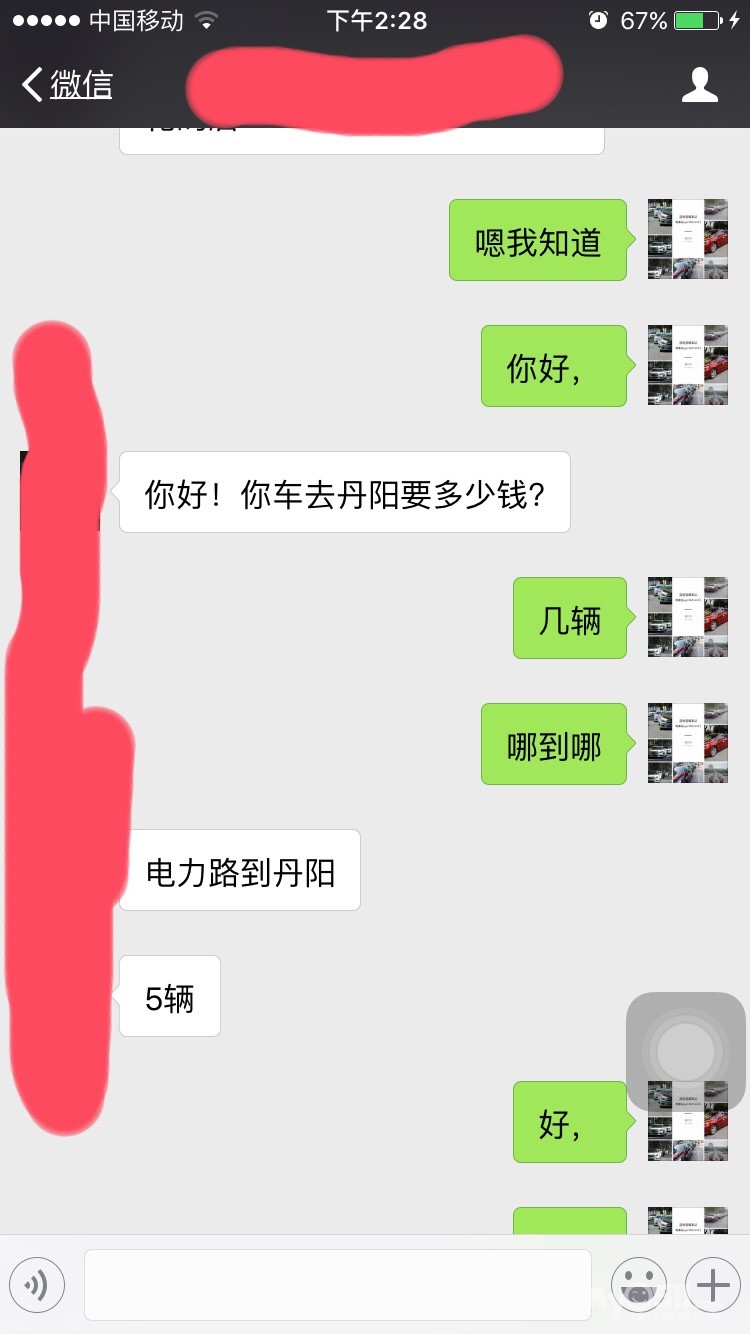Open the emoji sticker panel
Viewport: 750px width, 1334px height.
pyautogui.click(x=638, y=1284)
